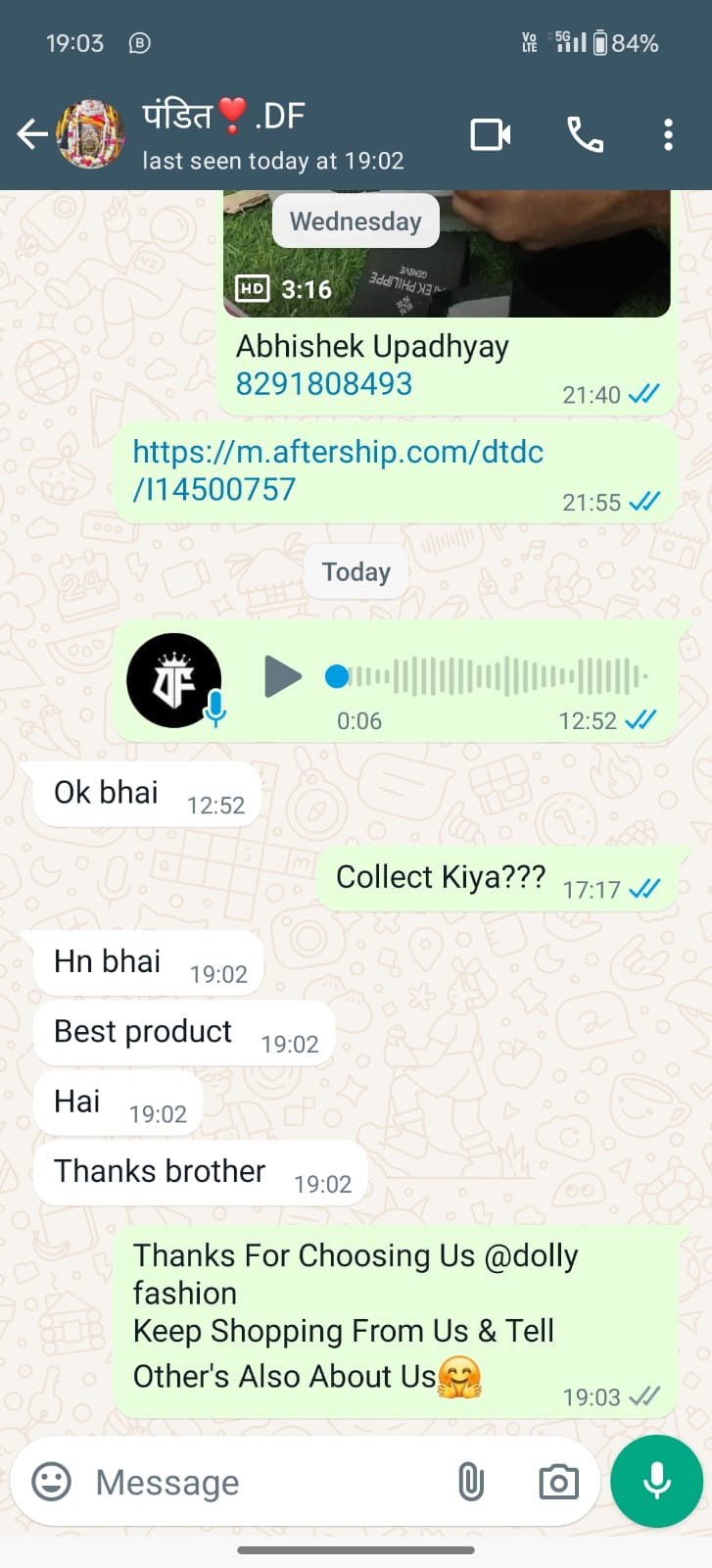Open the camera to send a photo
Screen dimensions: 712x1568
[x=558, y=1482]
